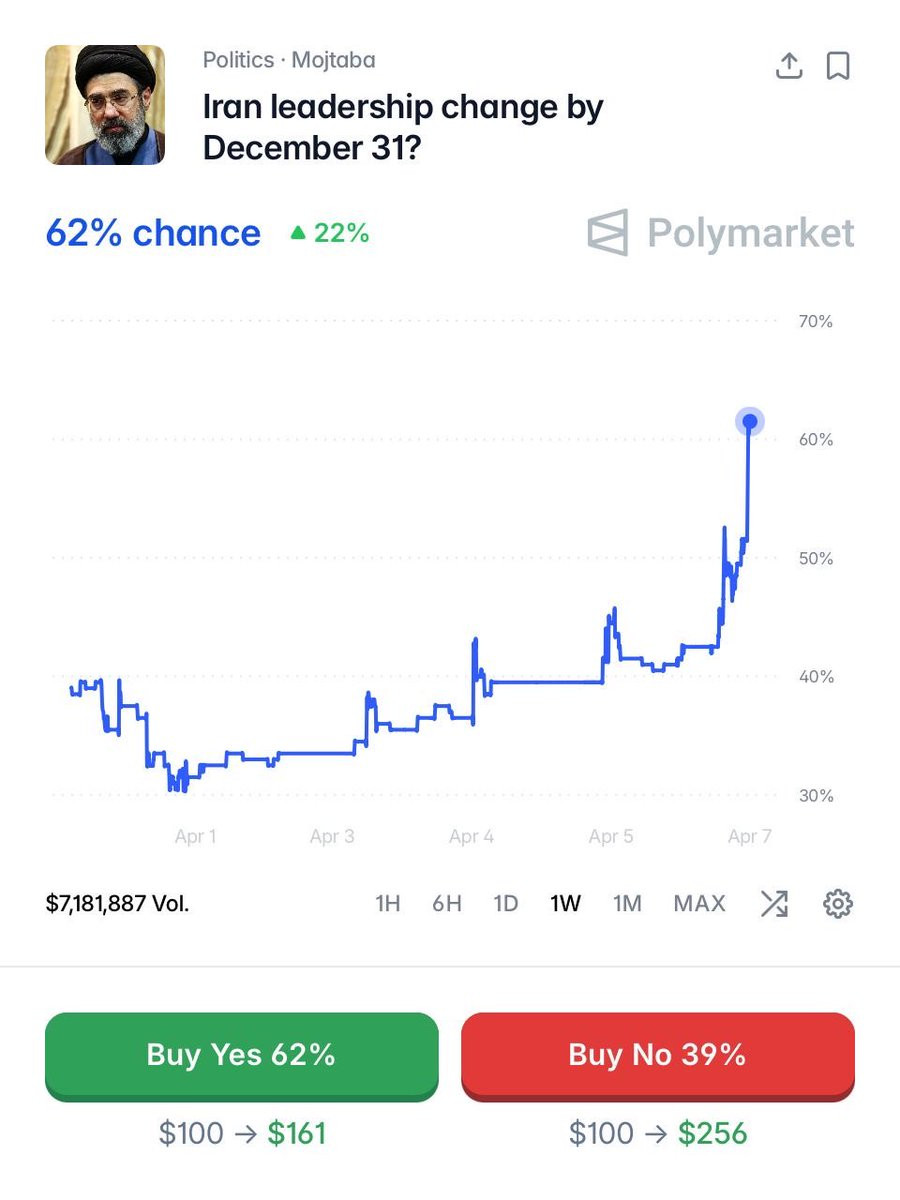
Task: Buy Yes at 62%
Action: click(x=241, y=1055)
